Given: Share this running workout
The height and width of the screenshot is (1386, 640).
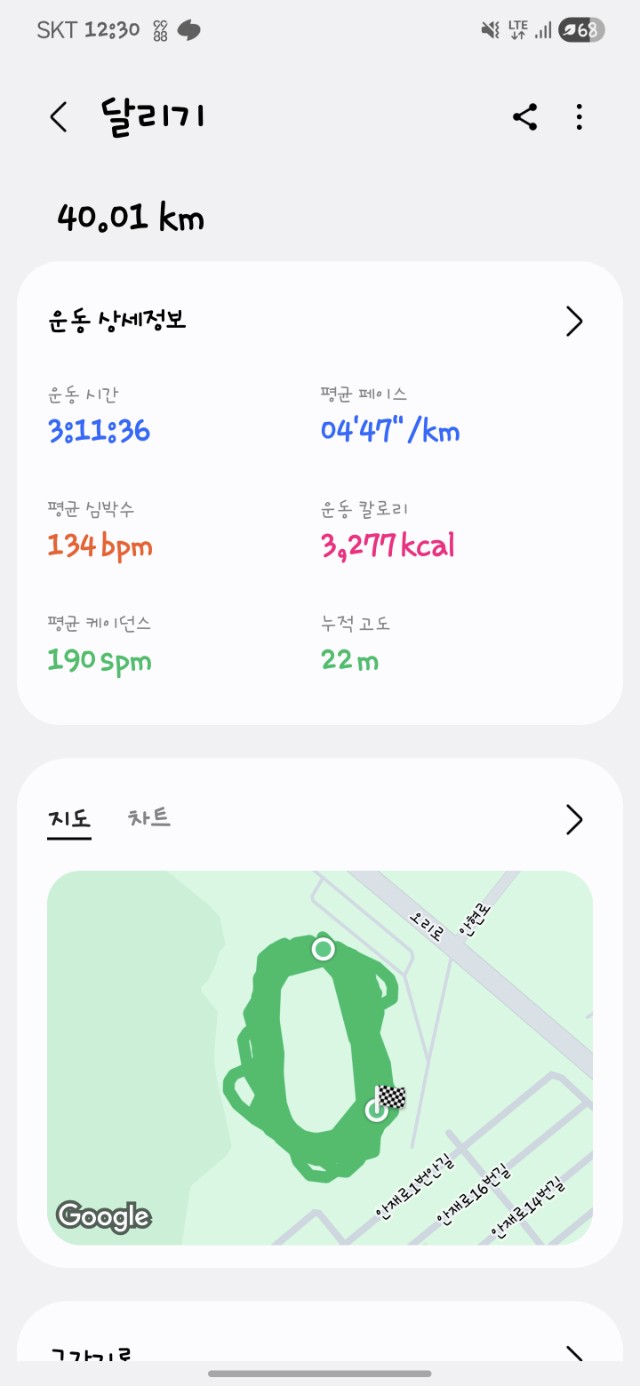Looking at the screenshot, I should click(x=525, y=117).
